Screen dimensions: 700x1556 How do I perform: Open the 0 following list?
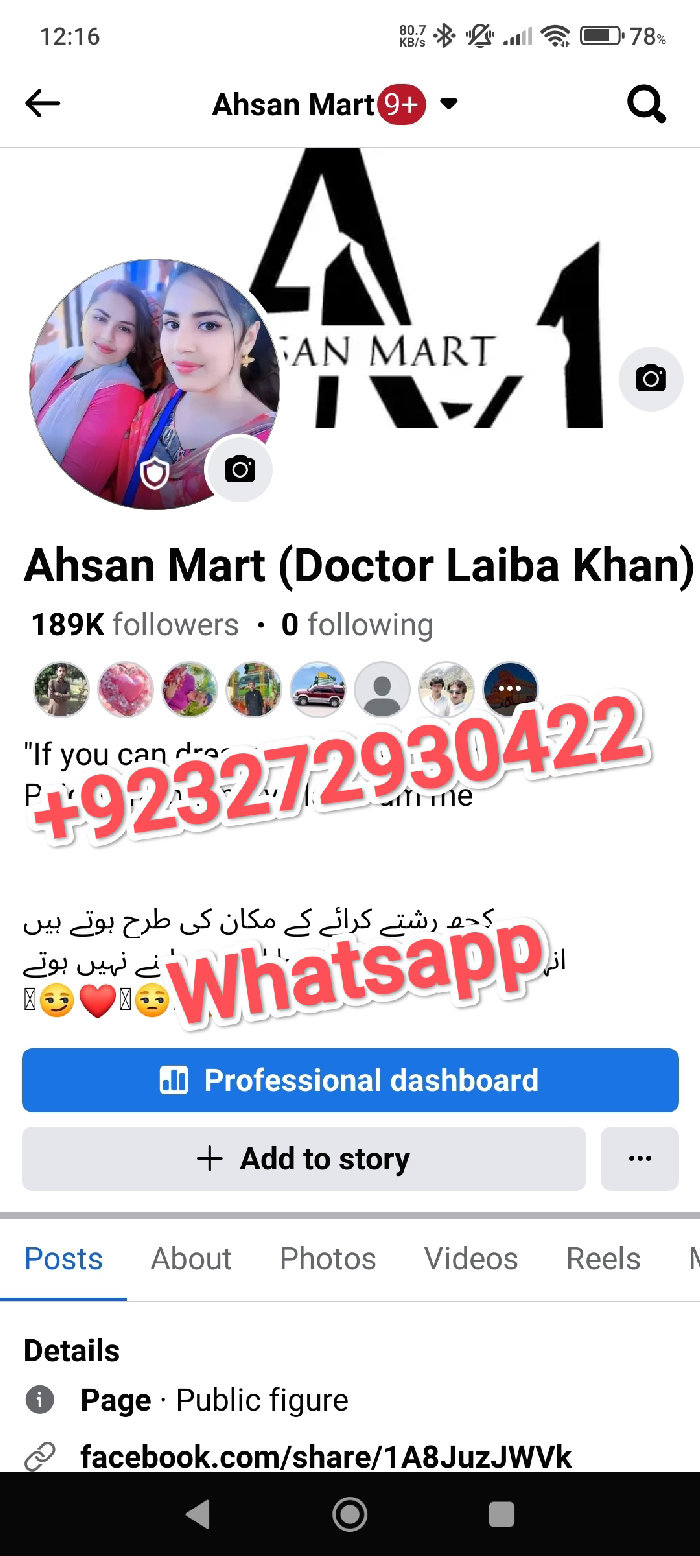tap(357, 625)
